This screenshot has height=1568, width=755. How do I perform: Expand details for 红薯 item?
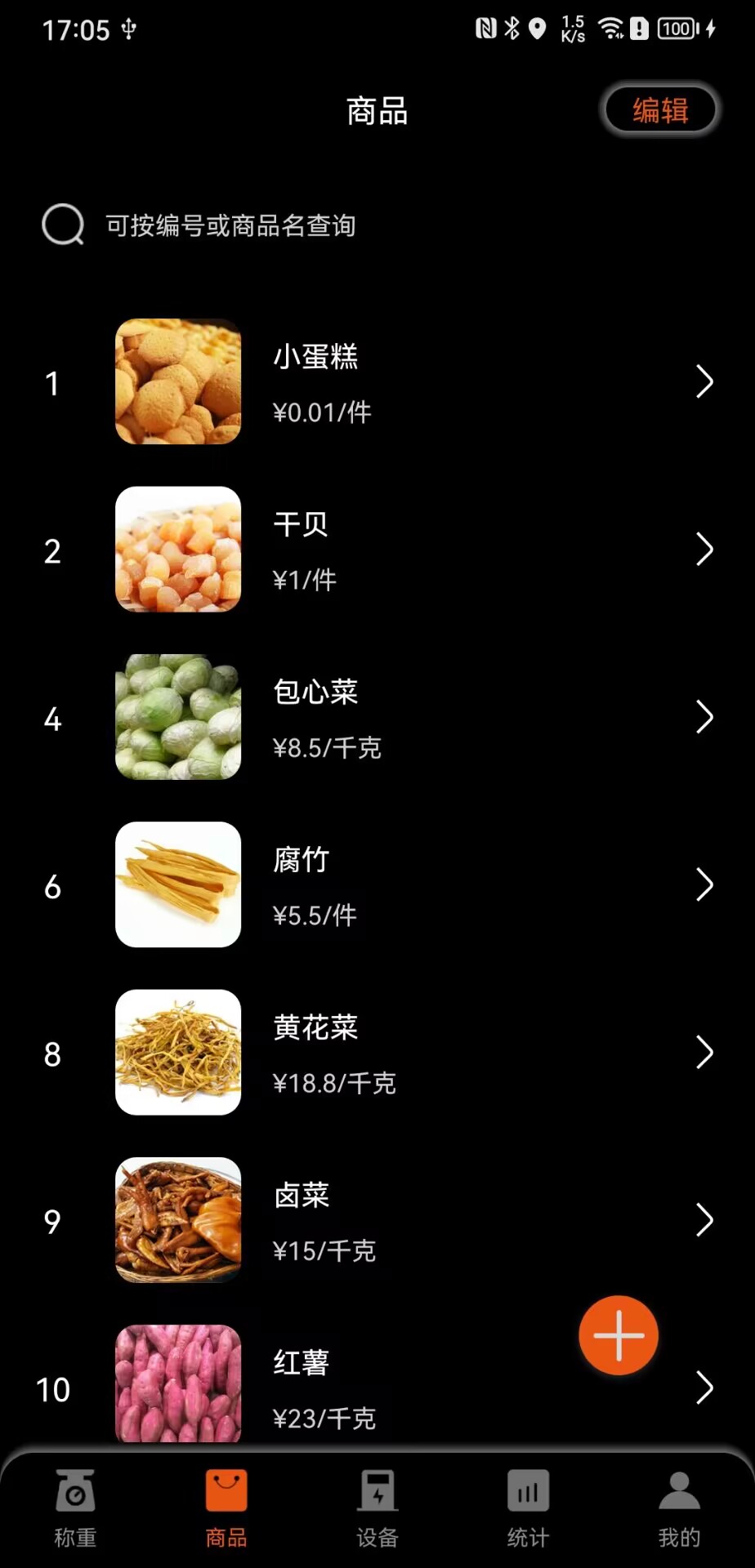coord(705,1388)
